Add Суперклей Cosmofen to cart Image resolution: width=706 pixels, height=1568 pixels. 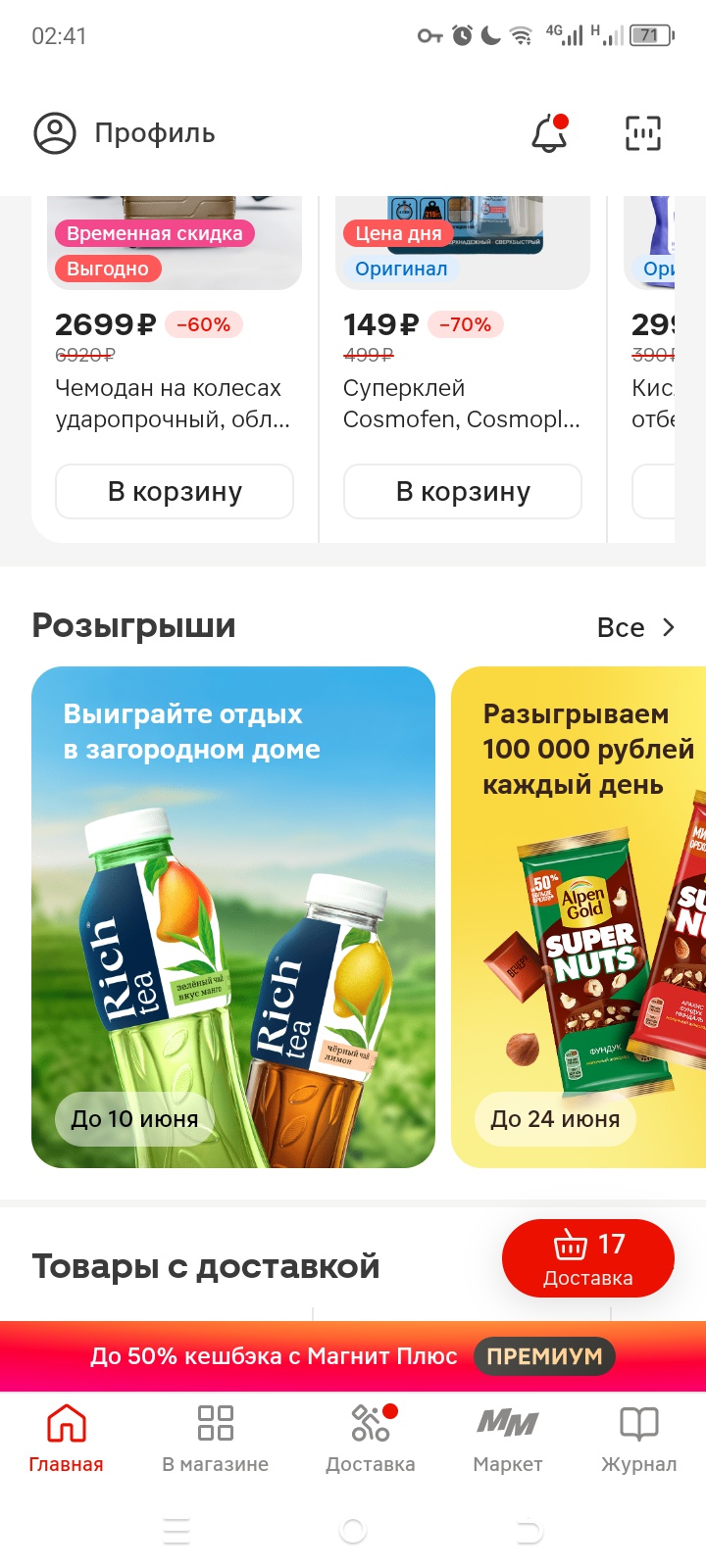[463, 491]
